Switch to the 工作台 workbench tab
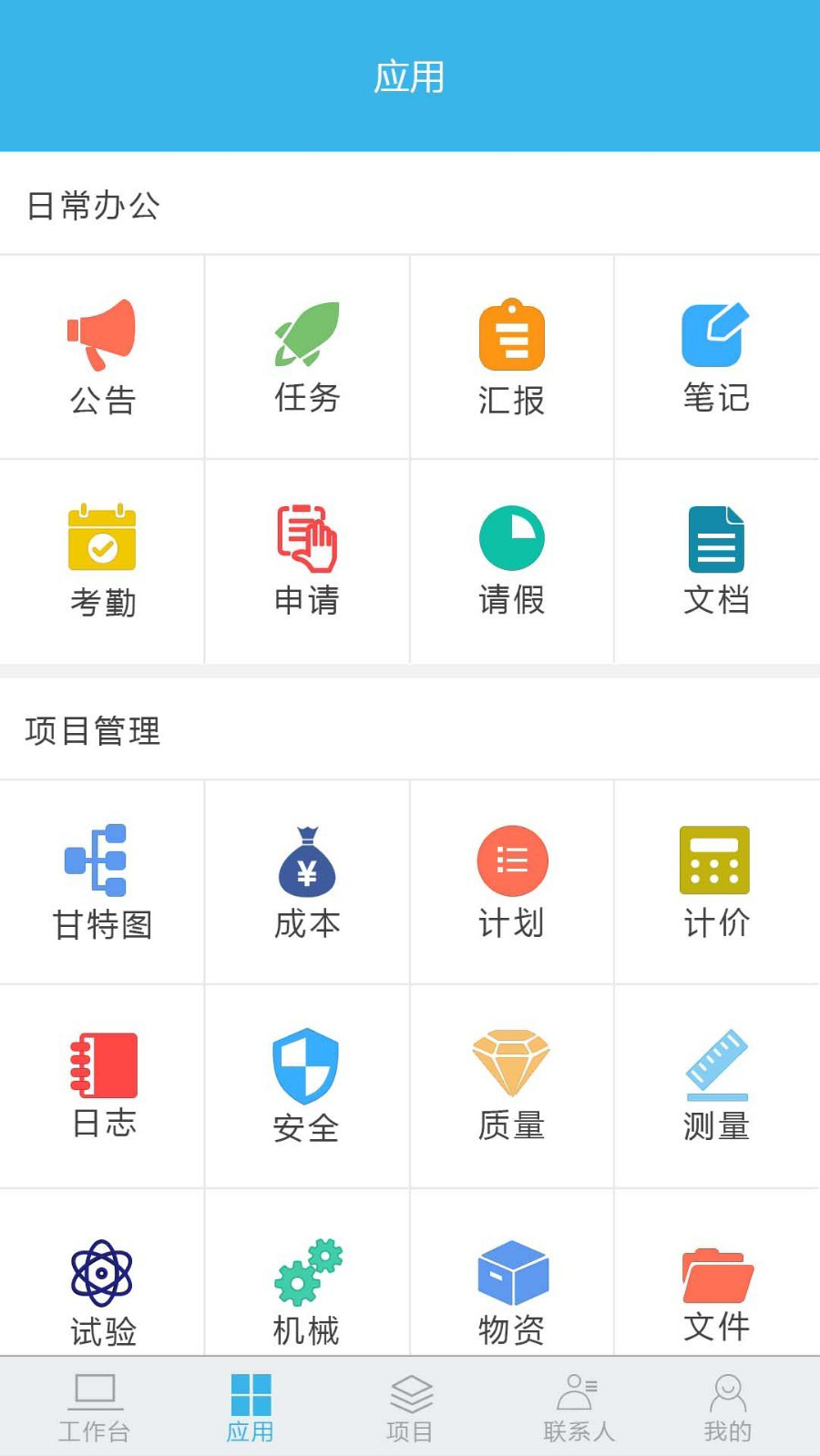820x1456 pixels. (94, 1408)
